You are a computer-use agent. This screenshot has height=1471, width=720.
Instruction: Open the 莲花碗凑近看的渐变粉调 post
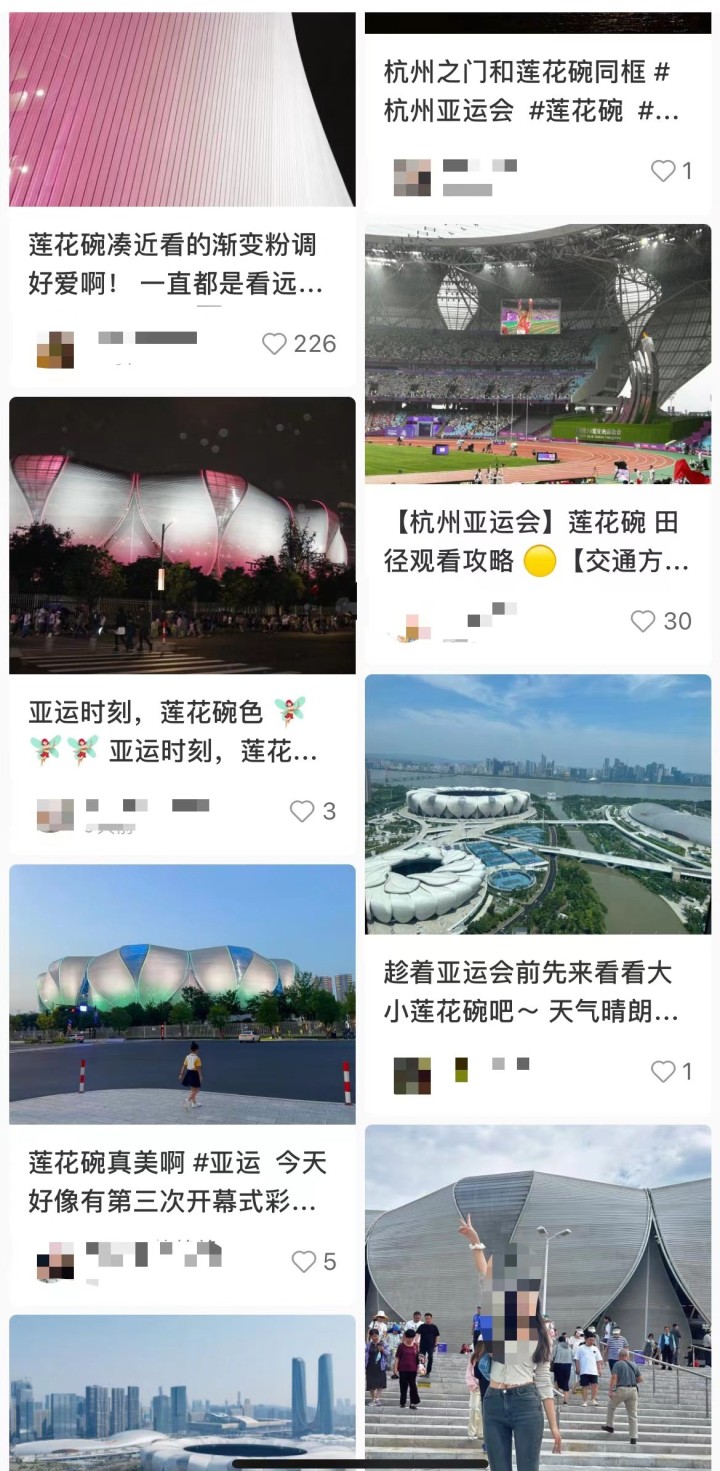click(182, 110)
